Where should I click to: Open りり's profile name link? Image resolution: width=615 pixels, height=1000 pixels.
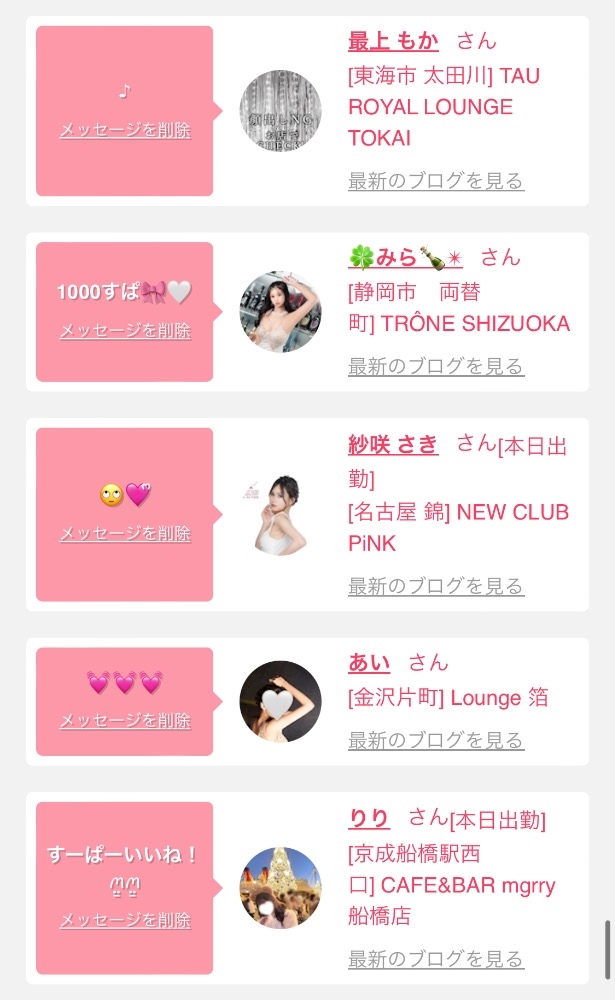(x=369, y=818)
